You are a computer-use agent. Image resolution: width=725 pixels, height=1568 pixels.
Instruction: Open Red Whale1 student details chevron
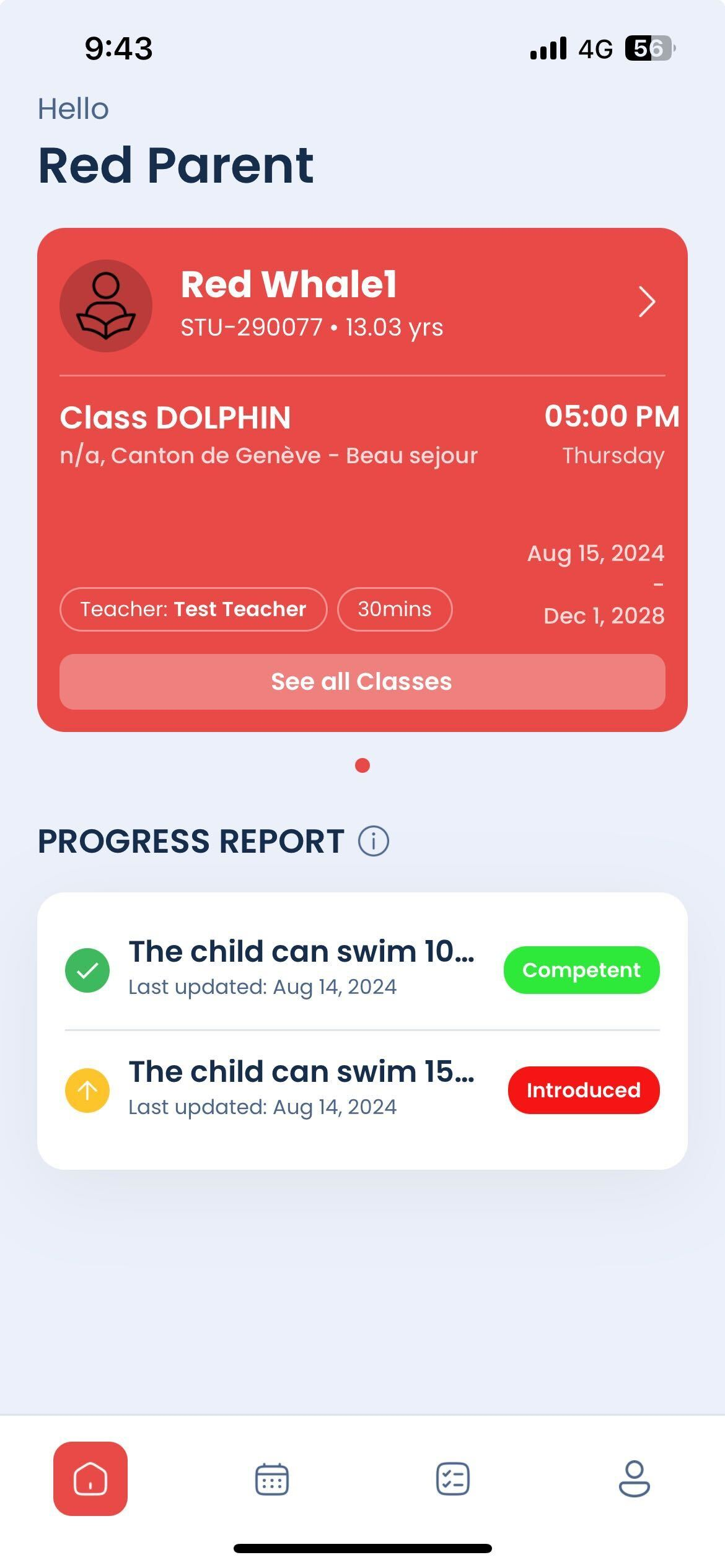click(646, 302)
